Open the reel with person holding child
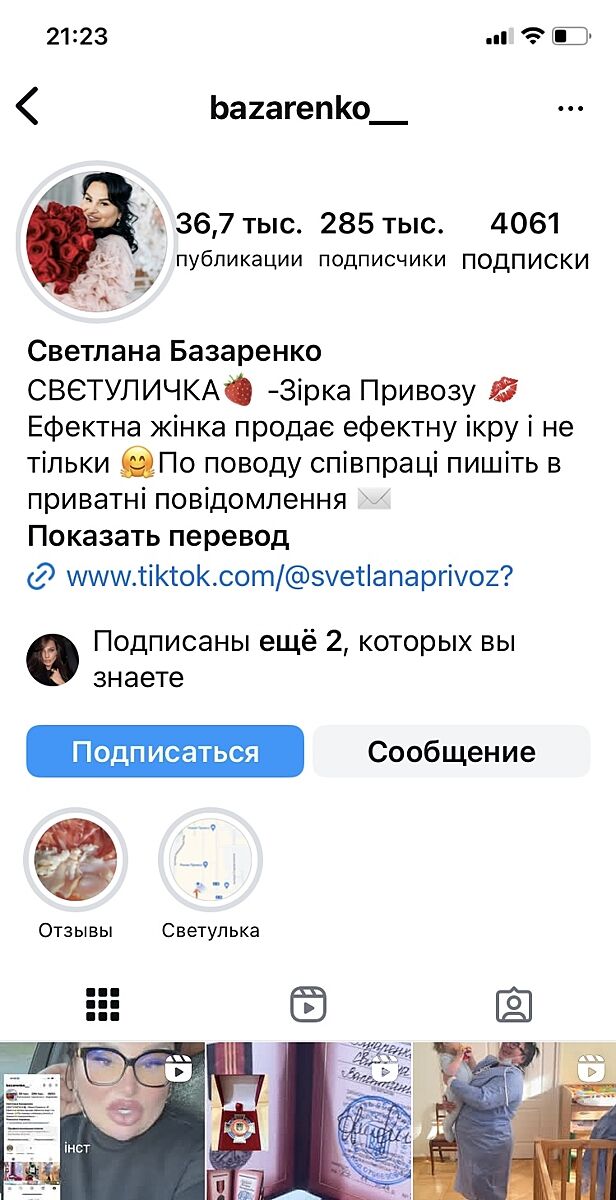Viewport: 616px width, 1200px height. coord(514,1120)
